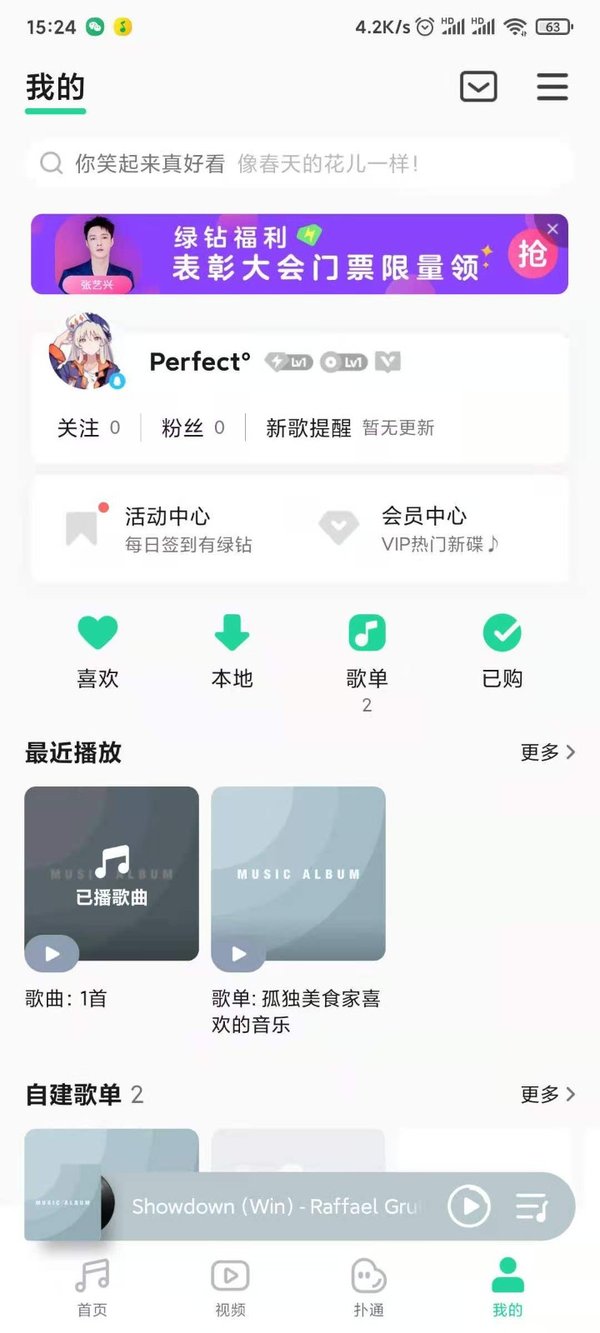Open 活动中心 activity center
The image size is (600, 1333).
[x=160, y=529]
